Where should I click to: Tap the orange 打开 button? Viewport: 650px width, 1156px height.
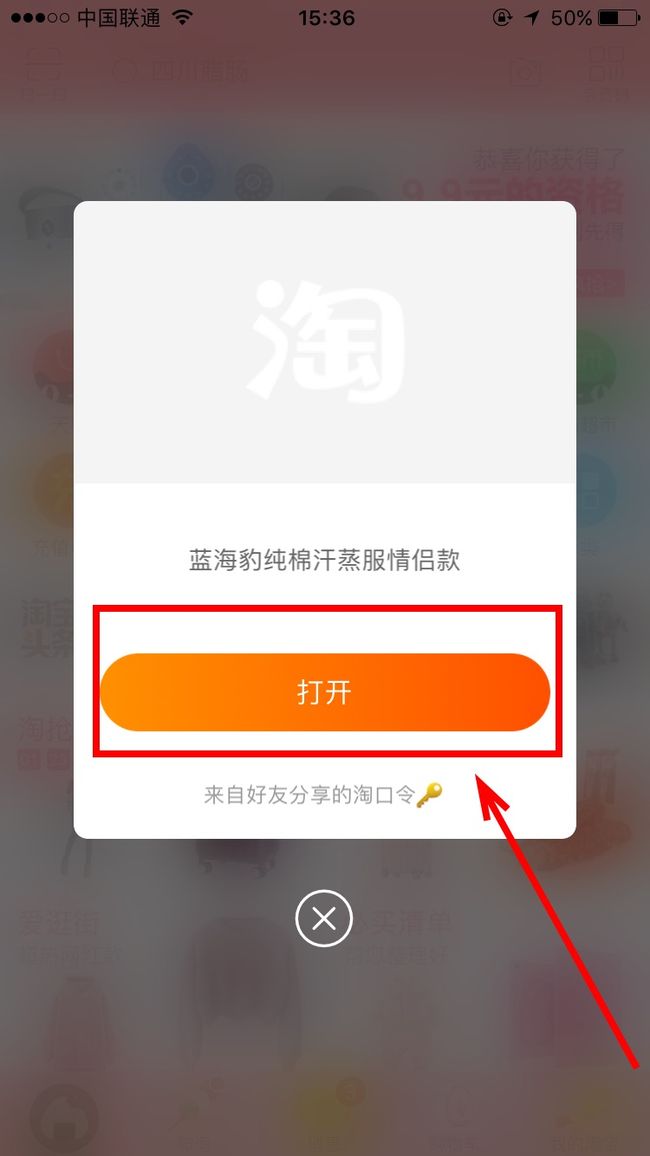(x=325, y=692)
